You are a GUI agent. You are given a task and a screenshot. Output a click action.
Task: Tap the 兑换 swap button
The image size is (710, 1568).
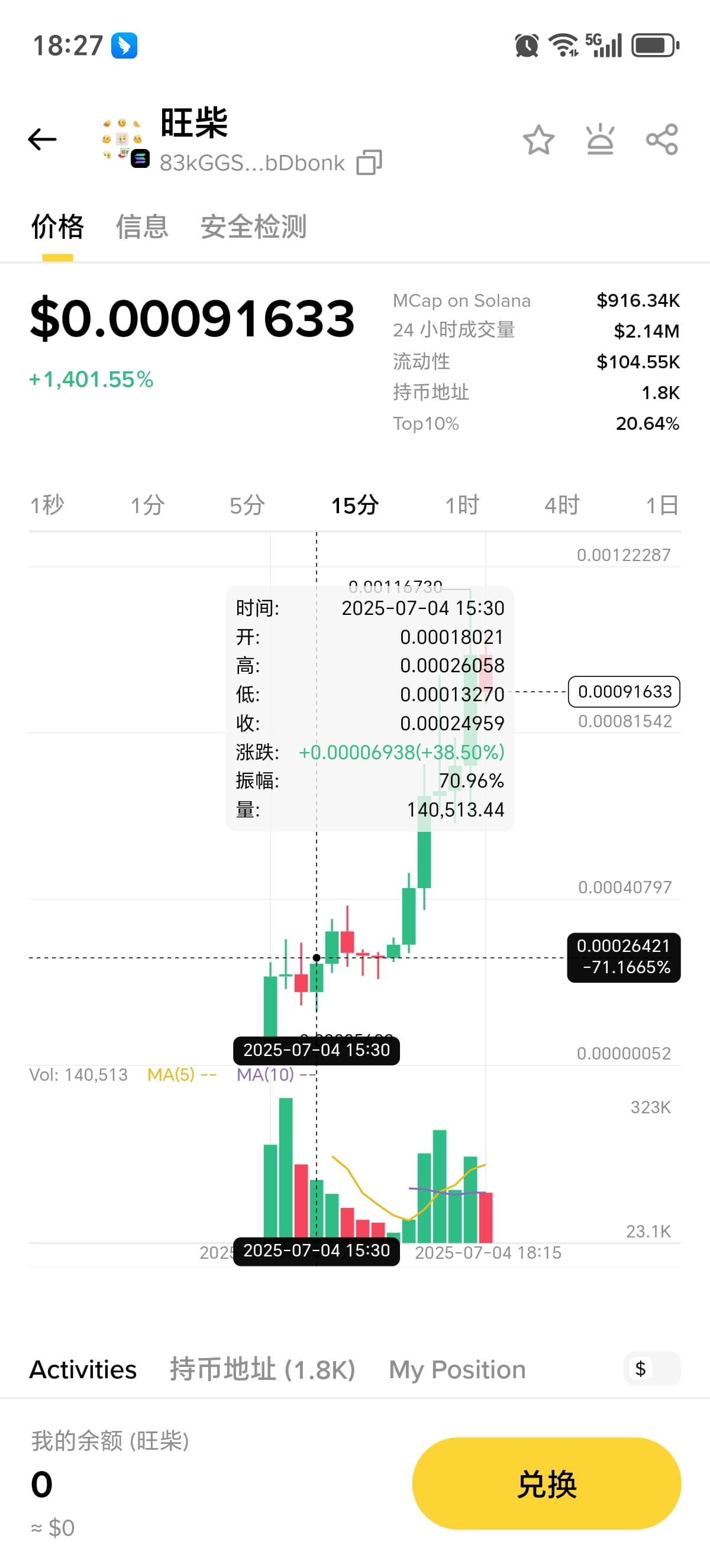click(546, 1484)
